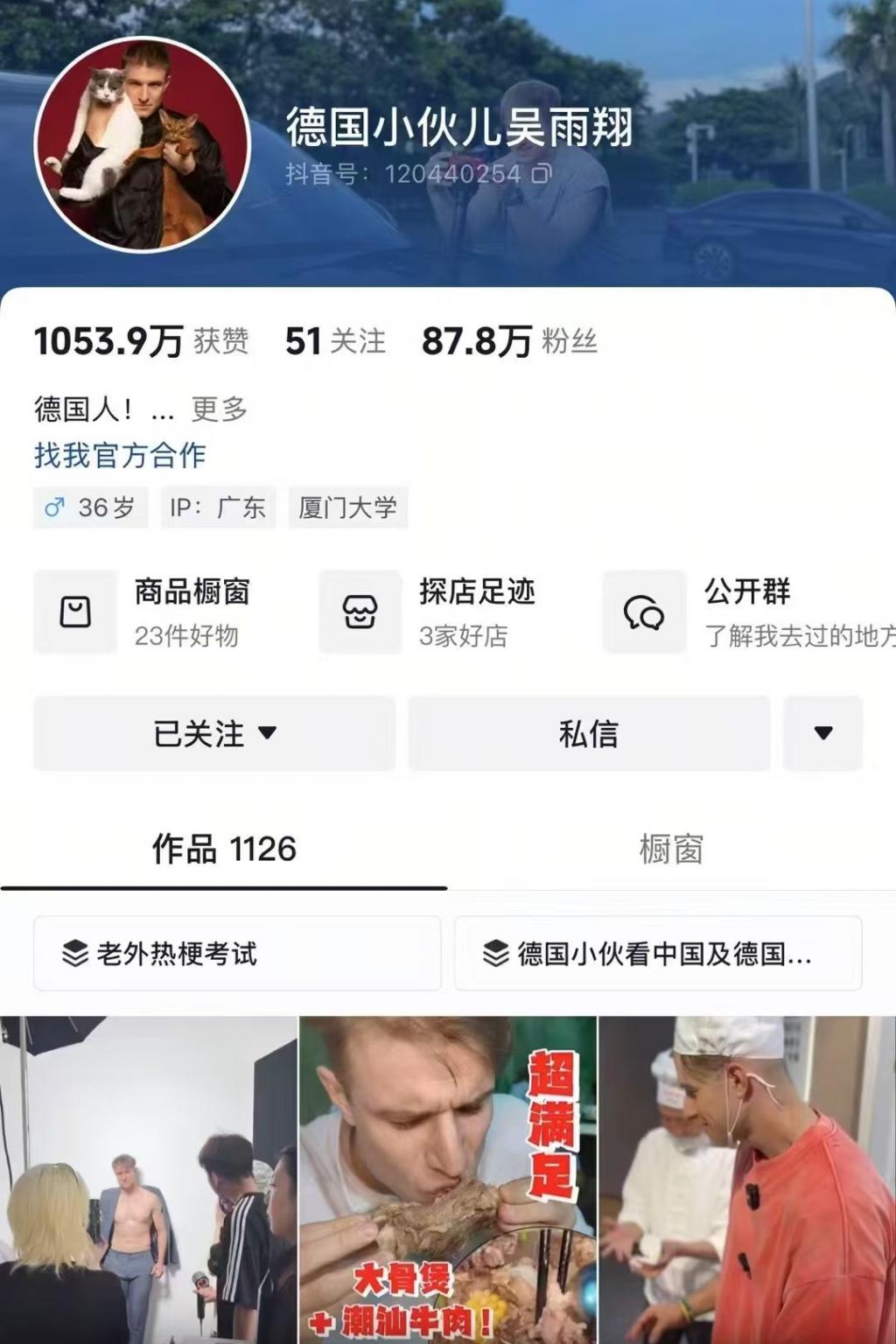896x1344 pixels.
Task: Open the 德国小伙看中国及德国 collection
Action: click(657, 953)
